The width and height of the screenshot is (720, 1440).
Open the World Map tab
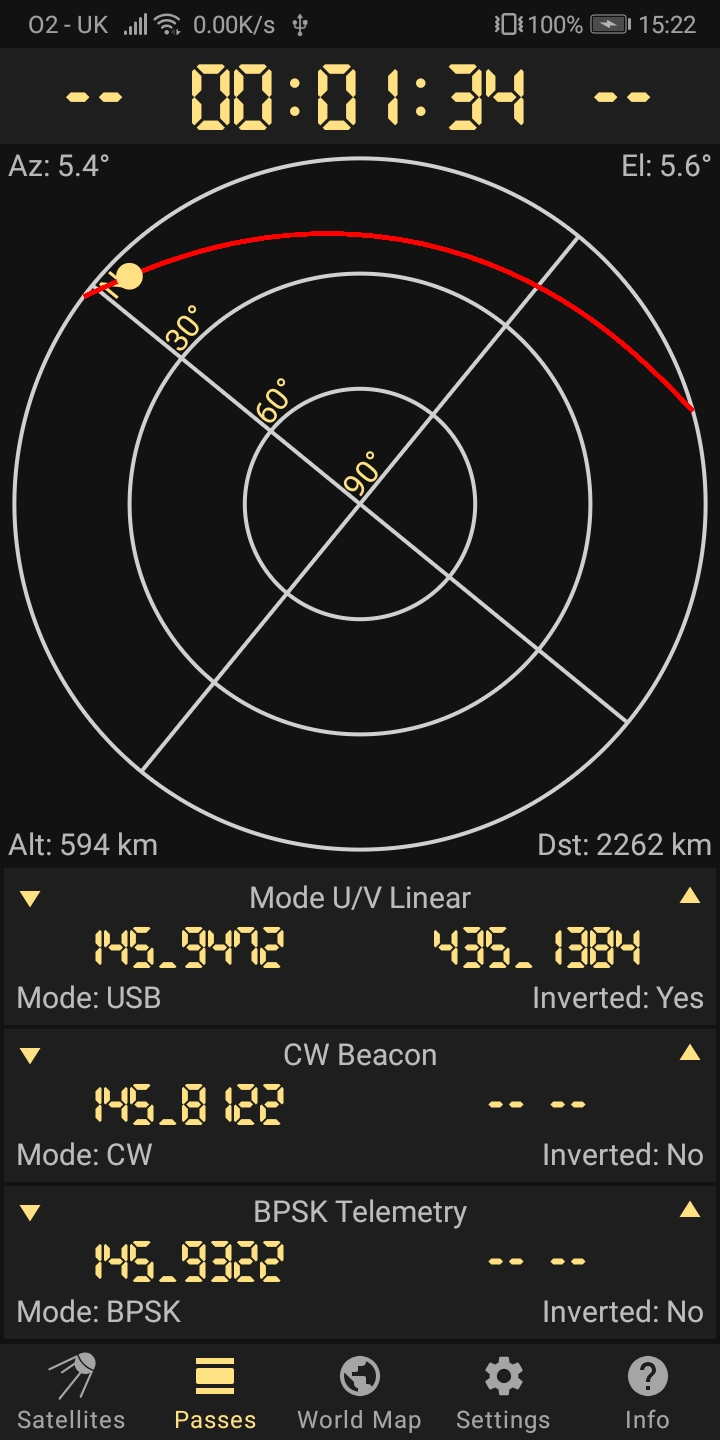coord(359,1392)
